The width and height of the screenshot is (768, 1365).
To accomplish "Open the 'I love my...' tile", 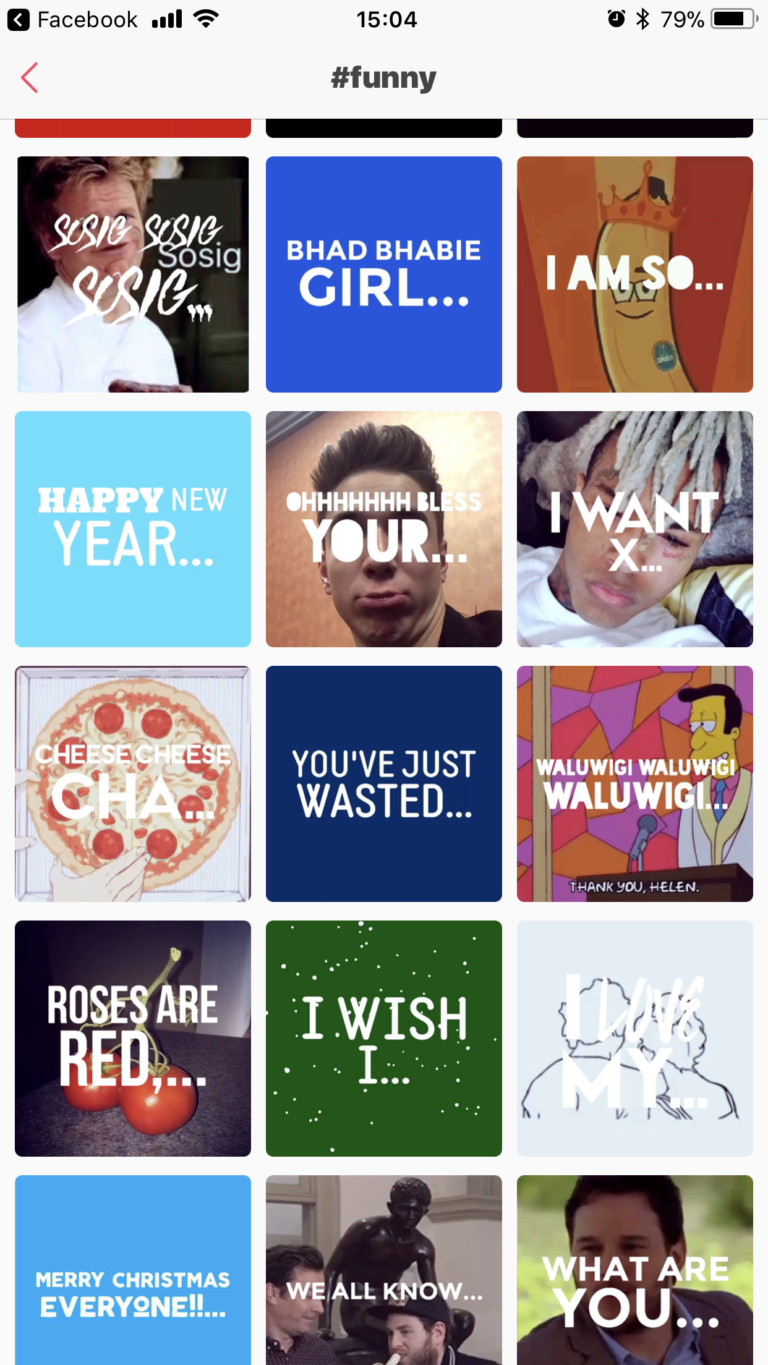I will click(x=635, y=1039).
